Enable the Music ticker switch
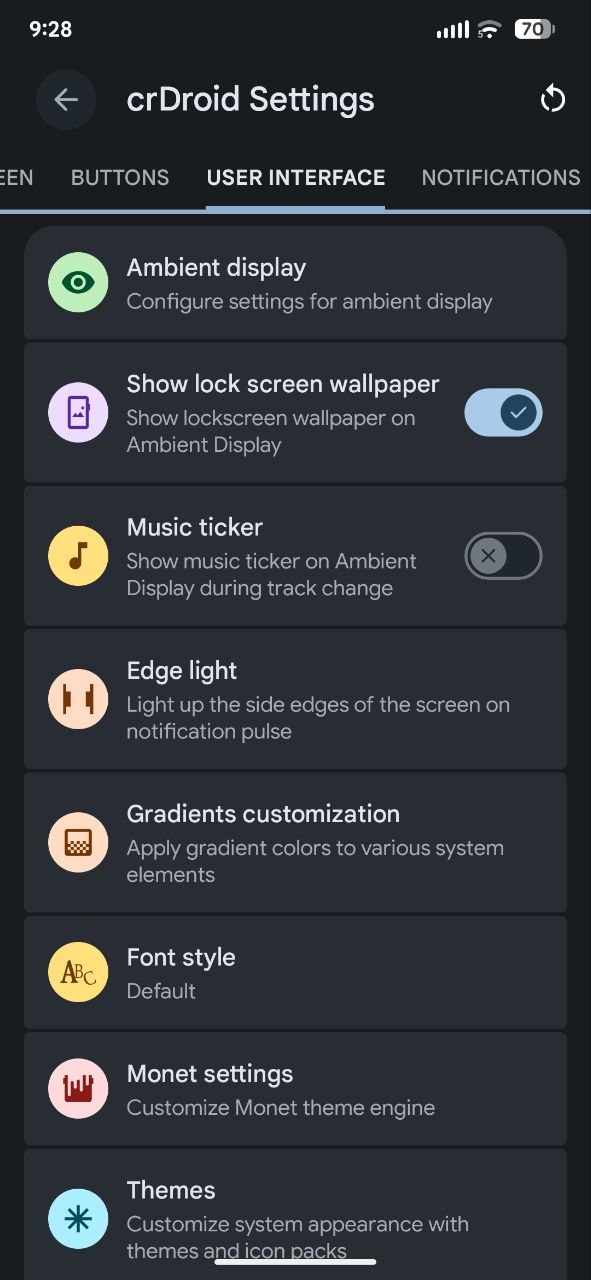 click(x=503, y=556)
